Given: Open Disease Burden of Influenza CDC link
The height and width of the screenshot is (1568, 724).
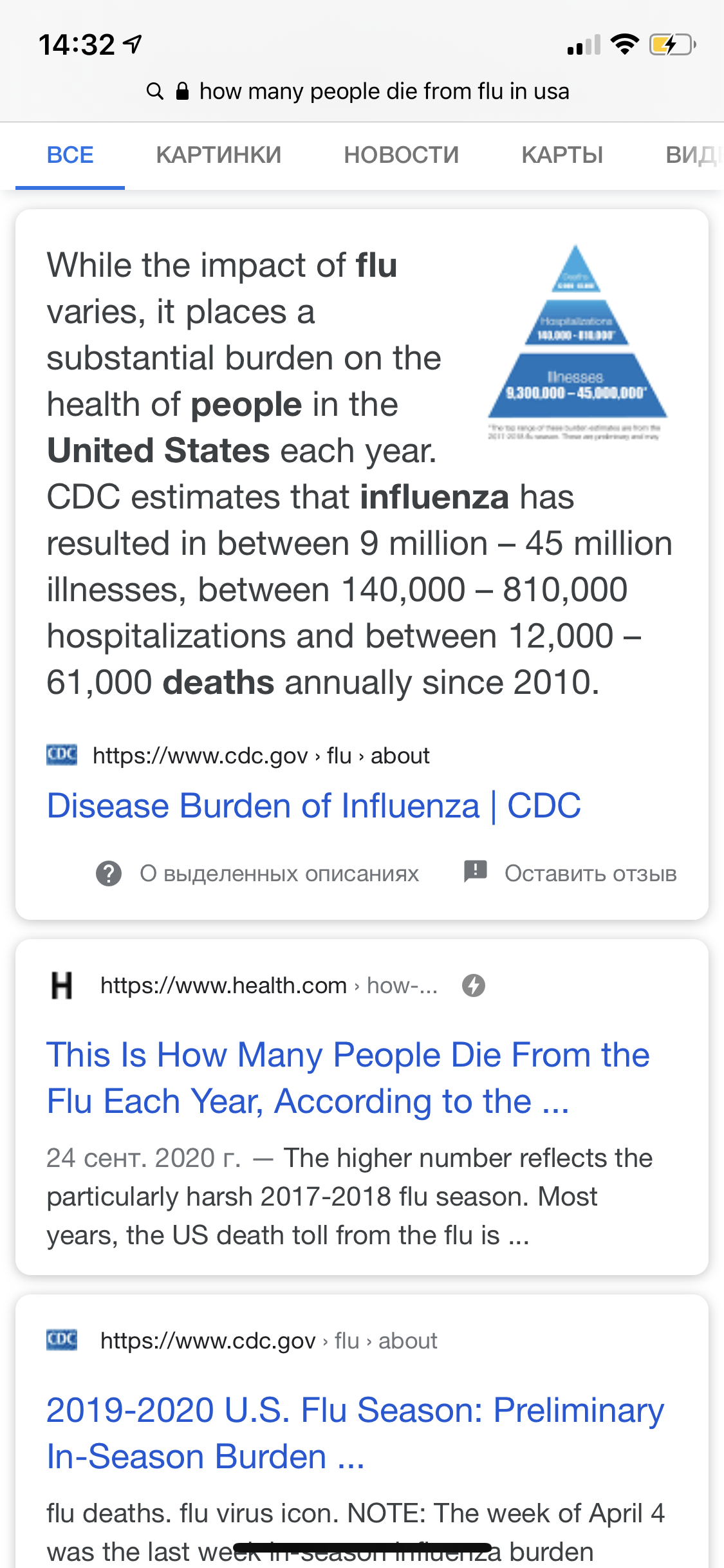Looking at the screenshot, I should [x=314, y=806].
